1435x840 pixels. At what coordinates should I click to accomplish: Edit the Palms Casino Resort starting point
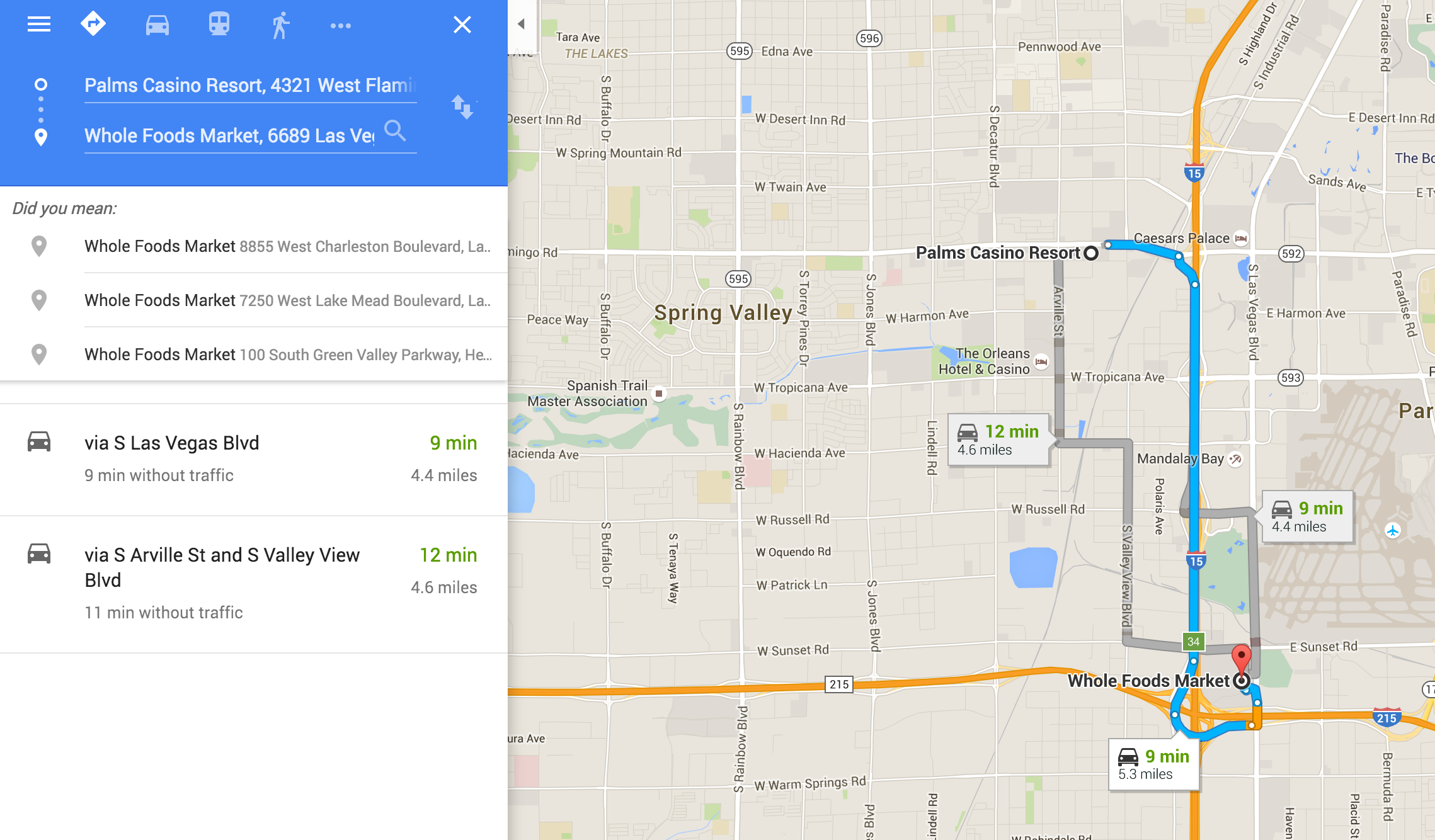[250, 86]
